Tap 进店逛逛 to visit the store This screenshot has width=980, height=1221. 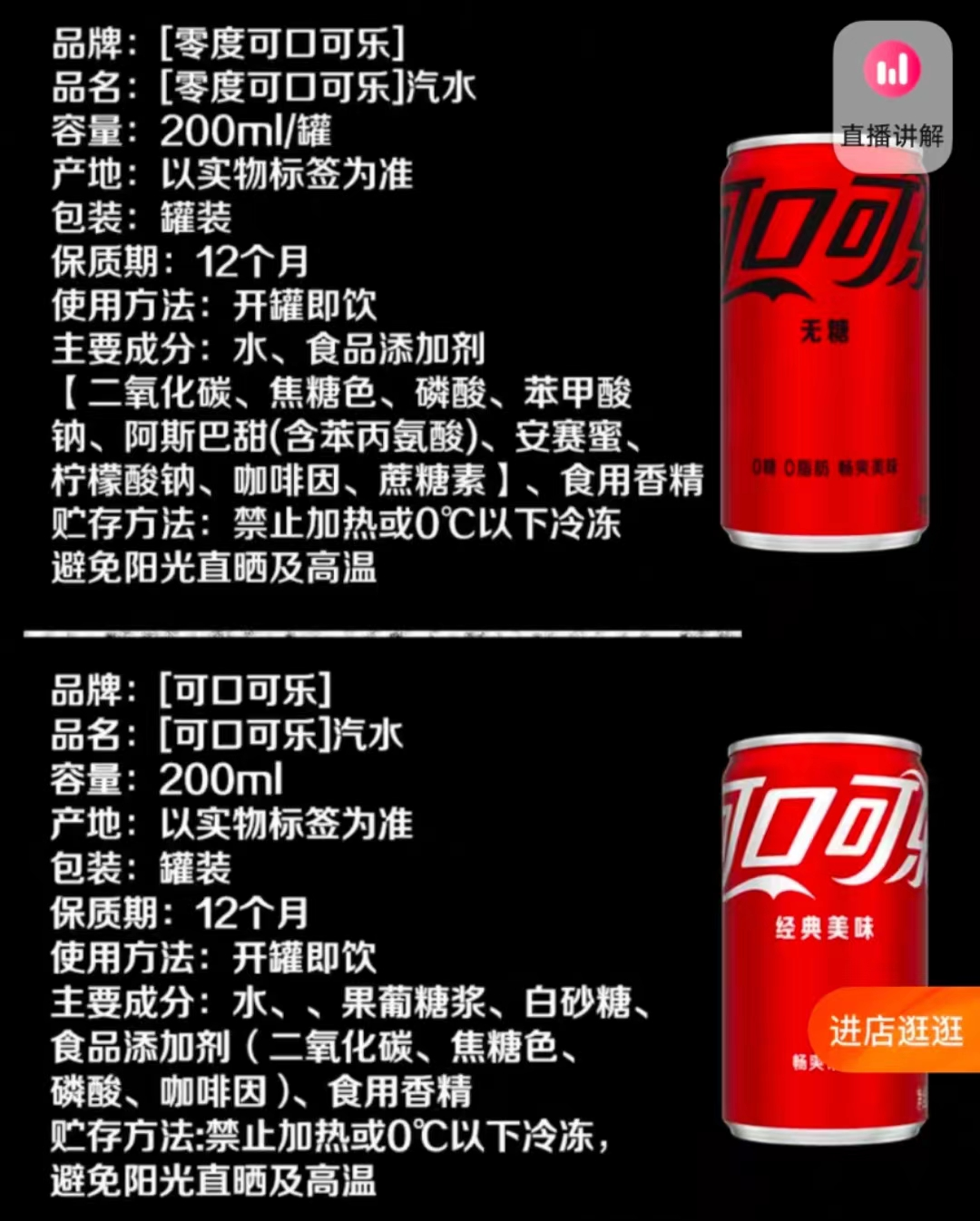[x=895, y=1031]
